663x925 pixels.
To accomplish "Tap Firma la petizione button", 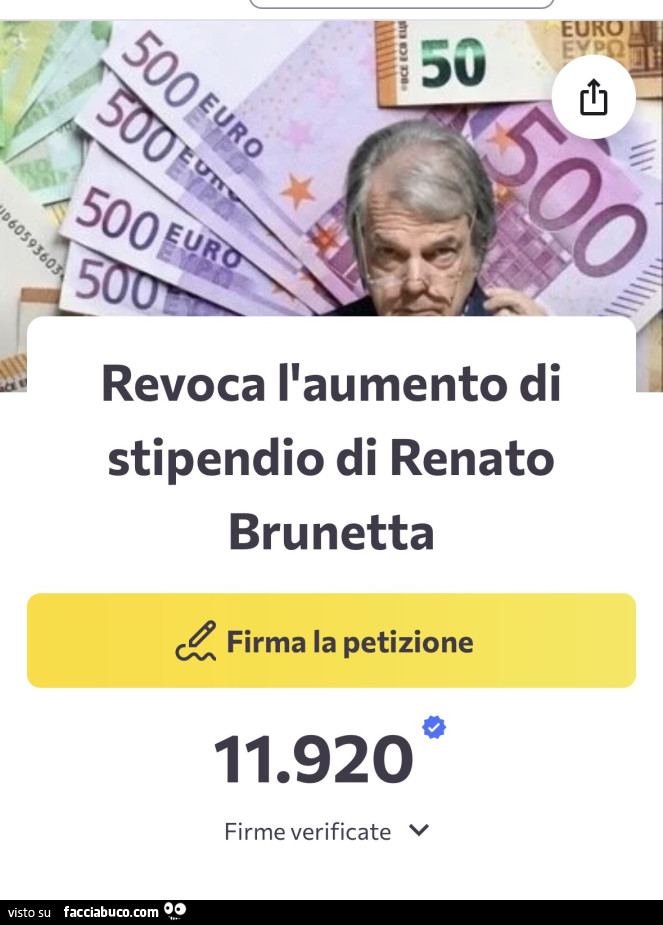I will click(331, 641).
